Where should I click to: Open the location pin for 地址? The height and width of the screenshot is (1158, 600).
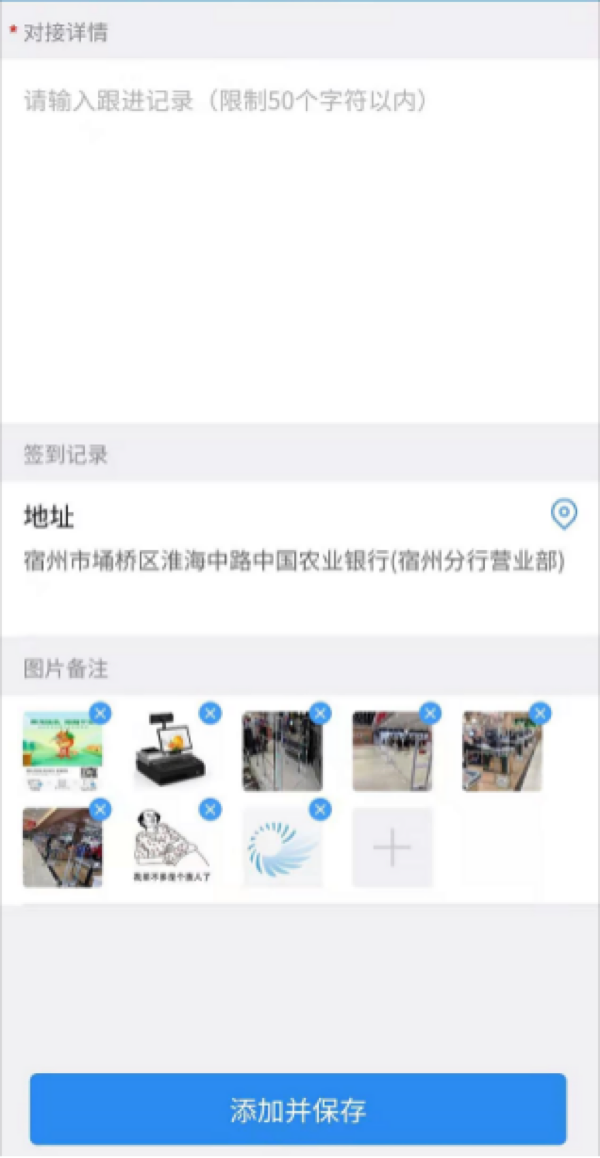click(564, 515)
